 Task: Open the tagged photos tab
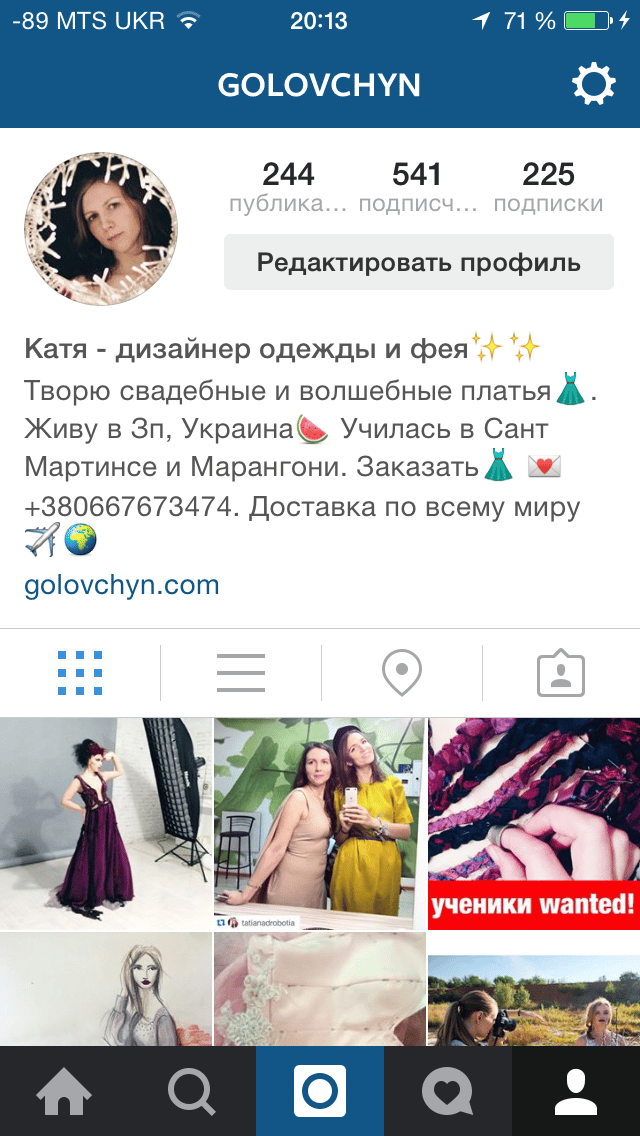[x=561, y=673]
